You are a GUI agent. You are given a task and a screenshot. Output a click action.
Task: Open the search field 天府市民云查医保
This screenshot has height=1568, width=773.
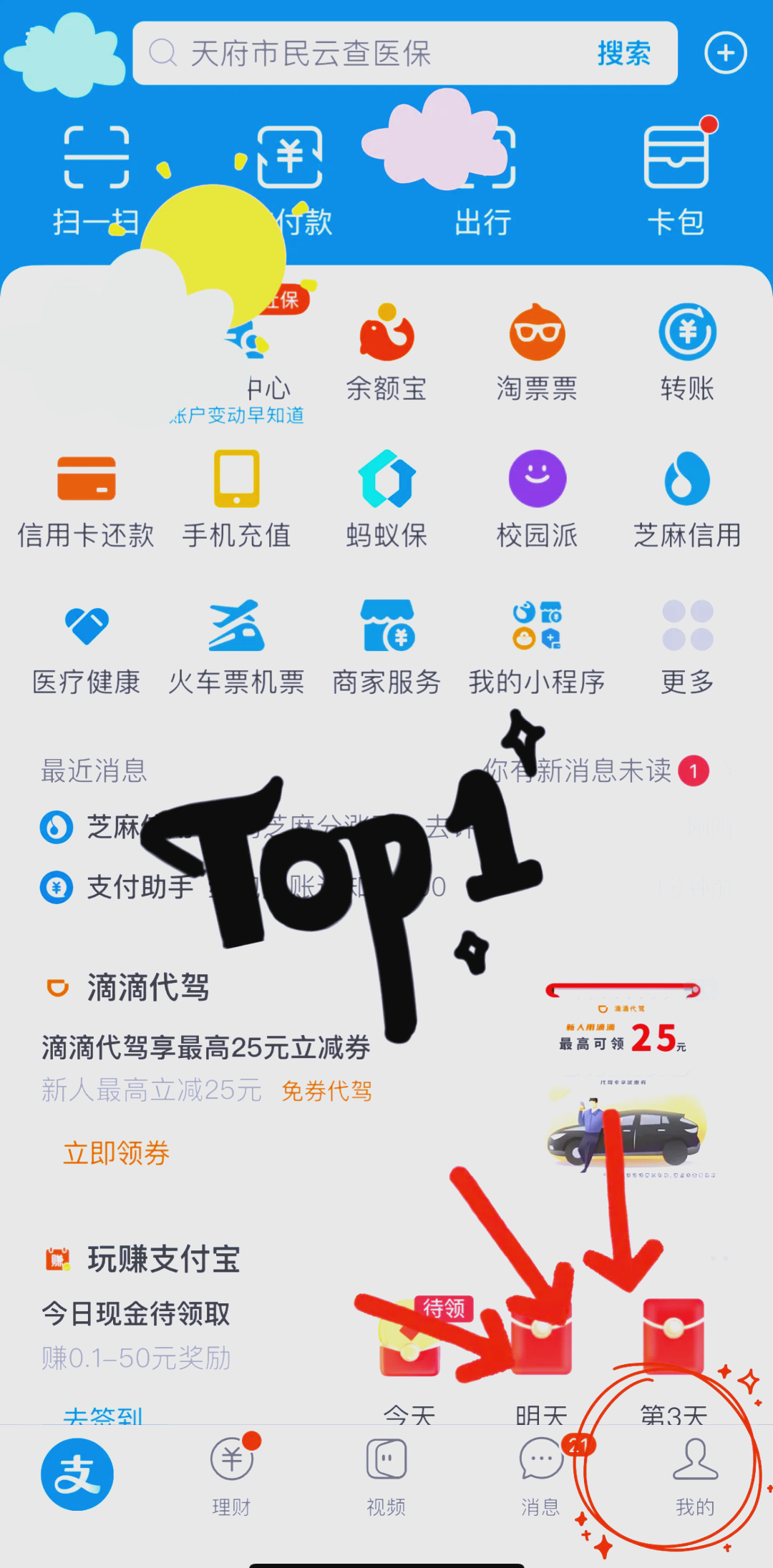(365, 54)
